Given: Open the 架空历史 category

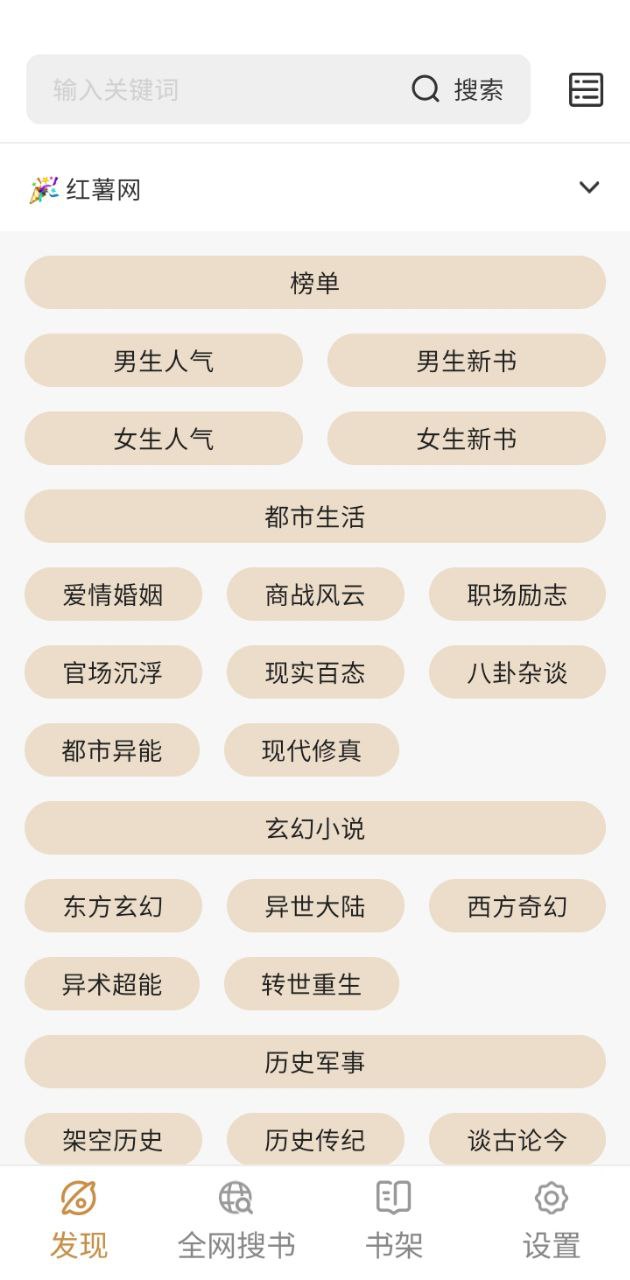Looking at the screenshot, I should coord(113,1140).
